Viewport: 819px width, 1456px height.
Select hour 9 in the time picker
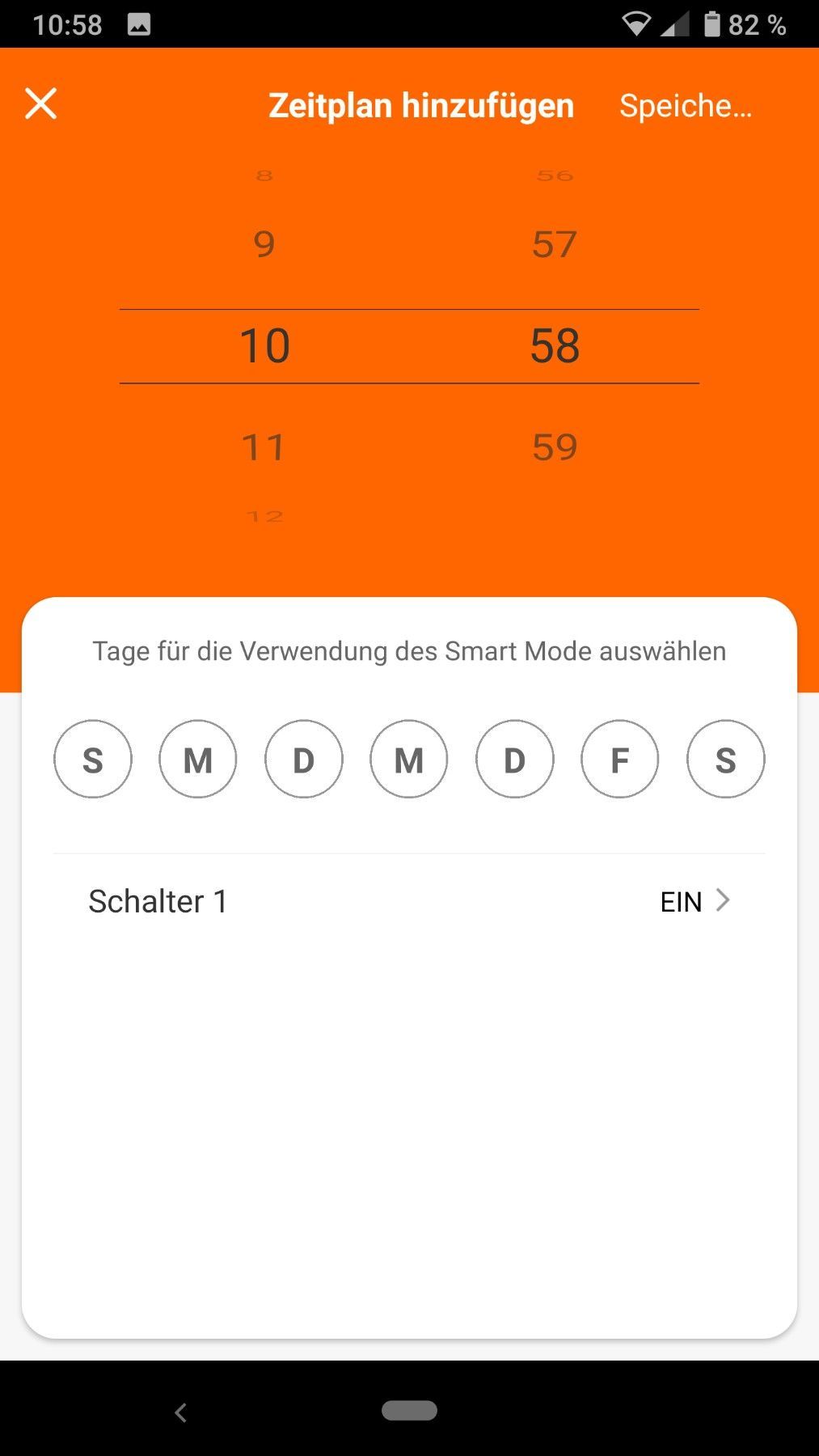264,244
